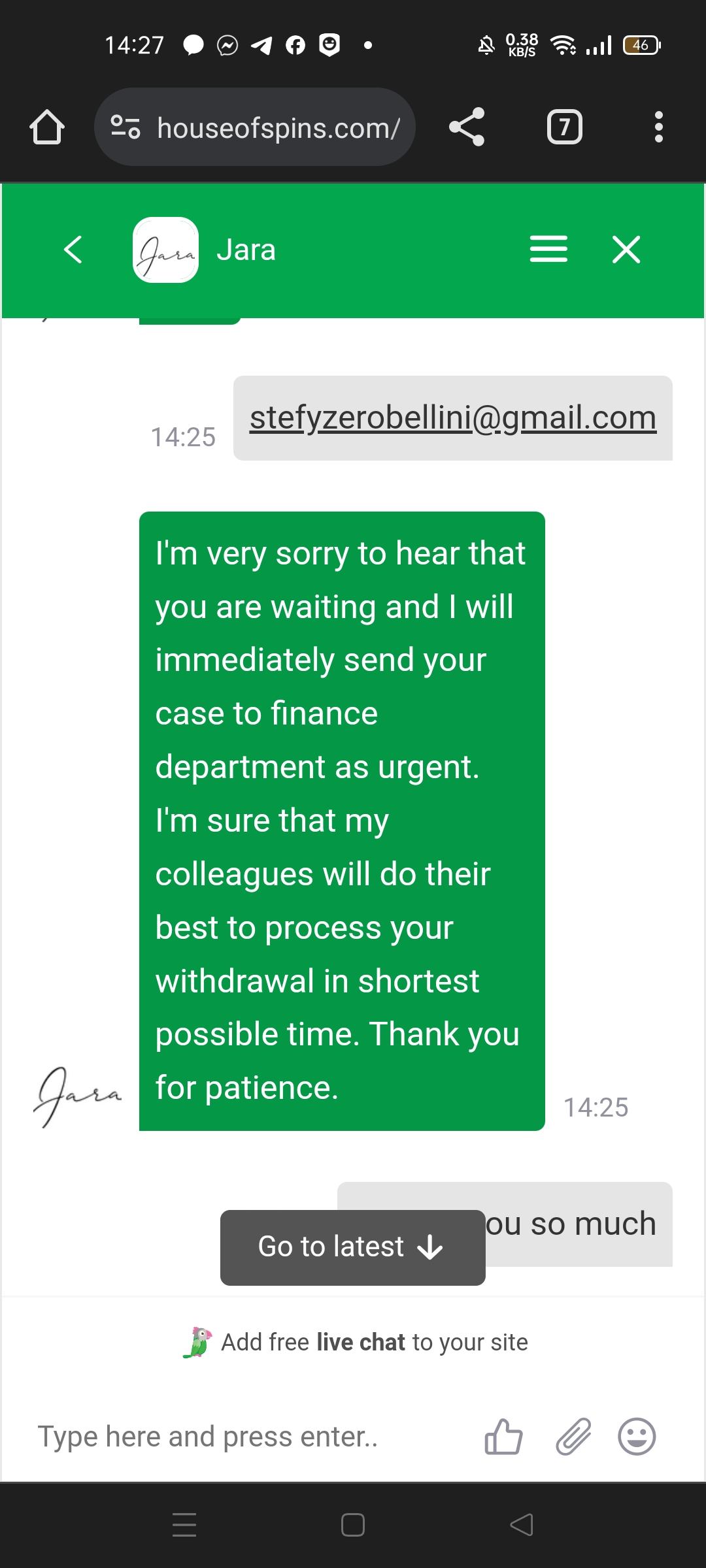Image resolution: width=706 pixels, height=1568 pixels.
Task: Tap the houseofspins.com address bar
Action: [278, 128]
